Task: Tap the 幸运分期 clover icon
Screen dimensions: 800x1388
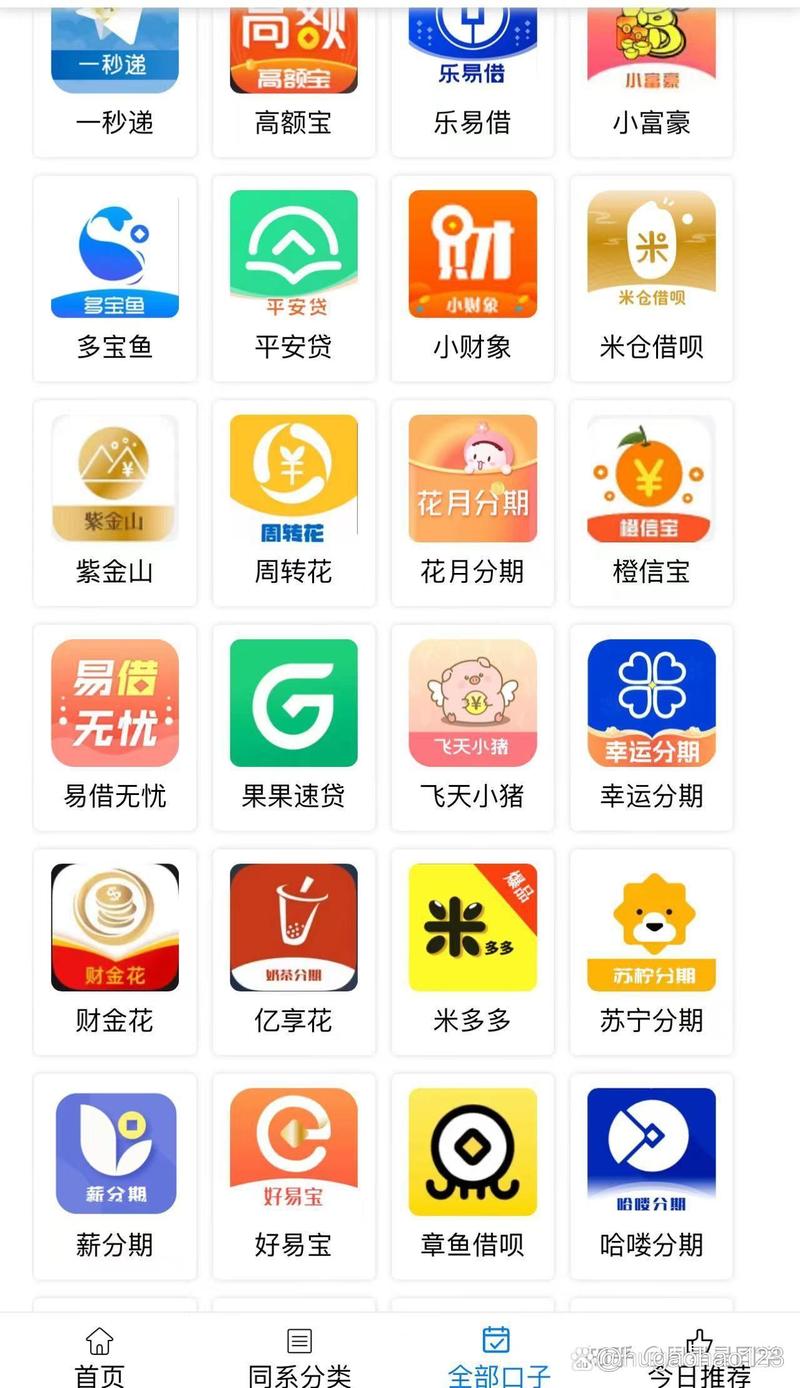Action: pos(650,702)
